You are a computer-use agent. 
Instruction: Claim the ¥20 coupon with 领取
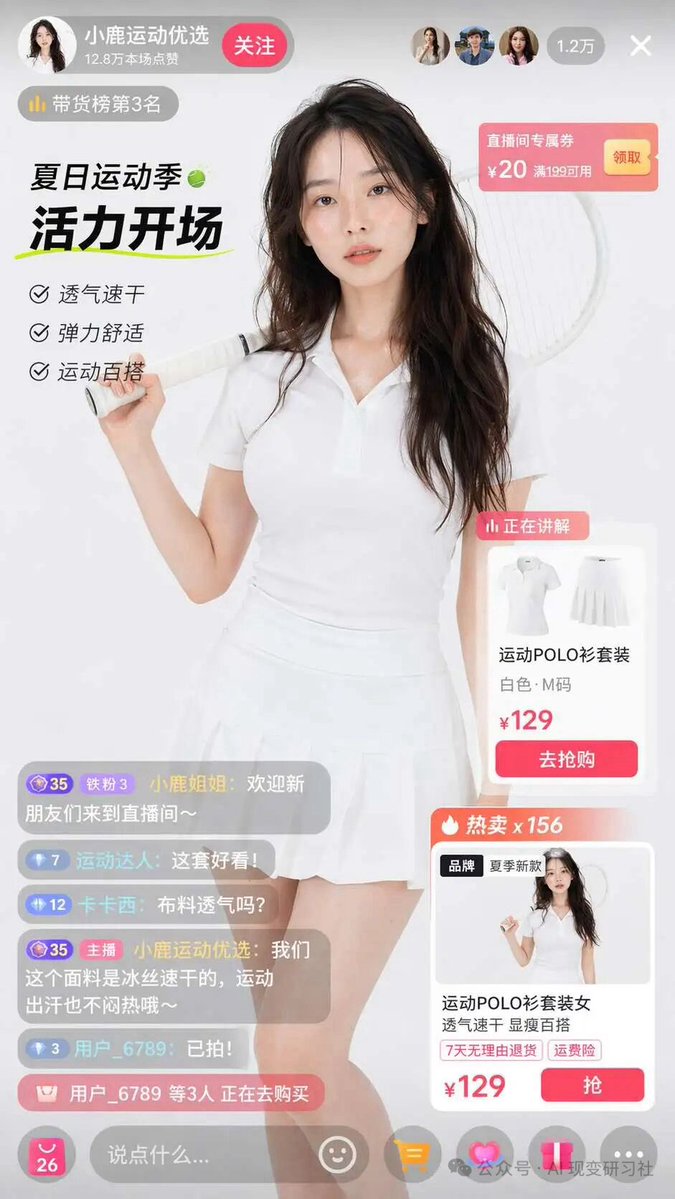[627, 156]
